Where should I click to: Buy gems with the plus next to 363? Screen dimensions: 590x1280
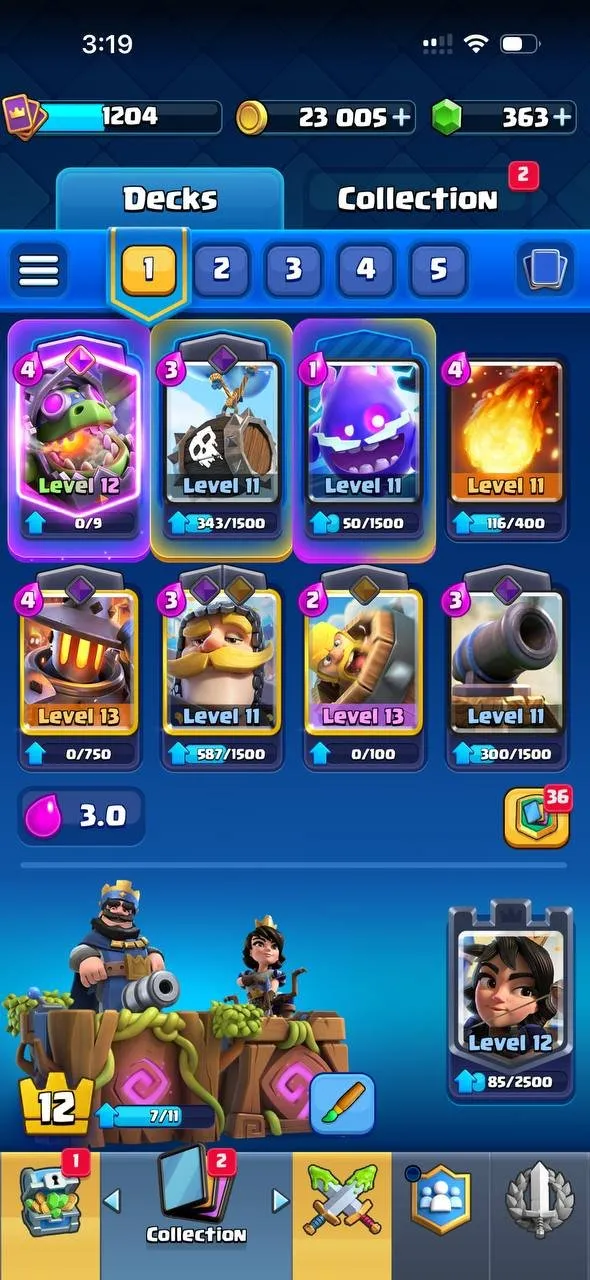coord(563,117)
